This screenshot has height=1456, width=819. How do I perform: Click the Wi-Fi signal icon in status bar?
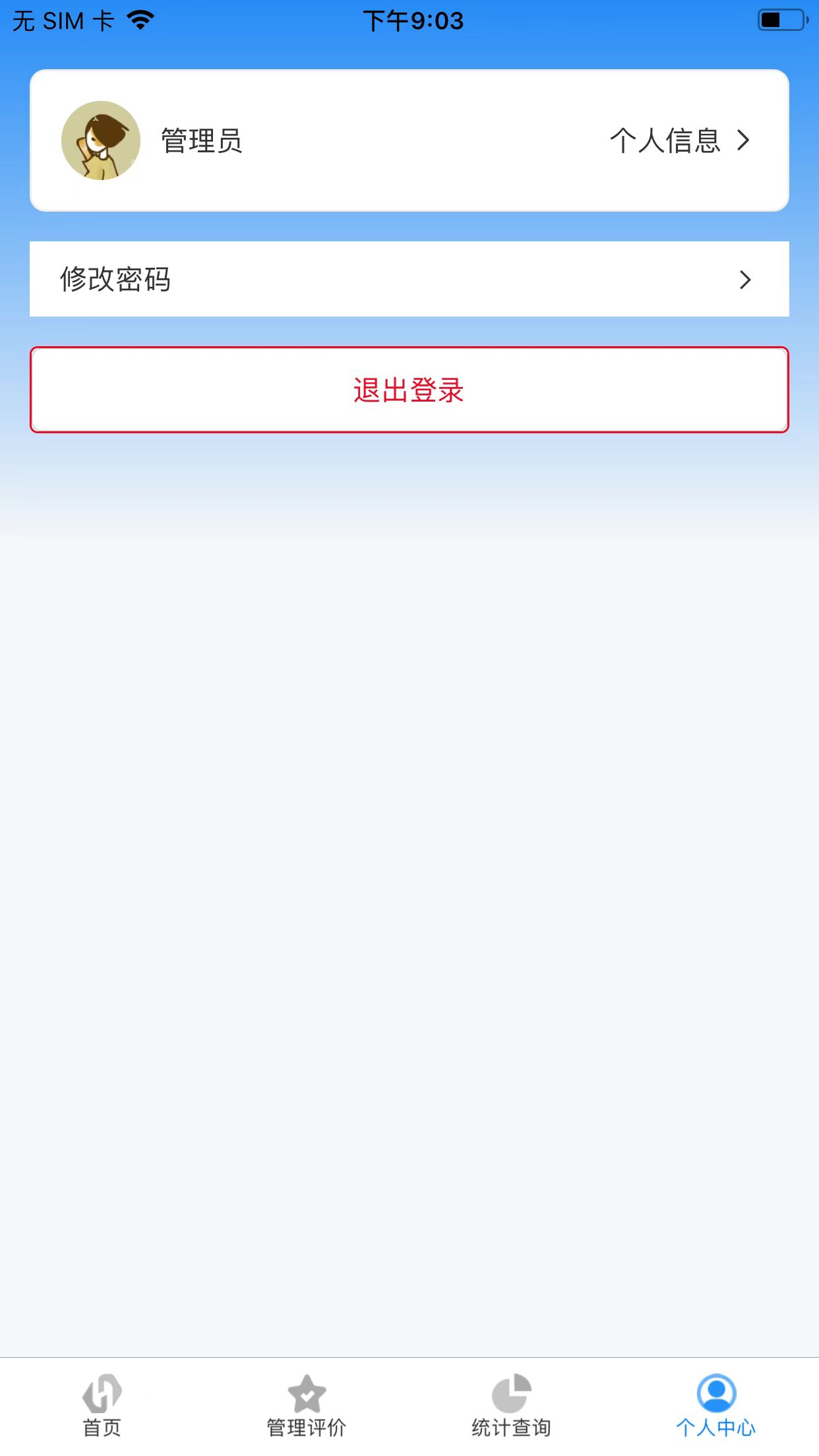pyautogui.click(x=139, y=19)
